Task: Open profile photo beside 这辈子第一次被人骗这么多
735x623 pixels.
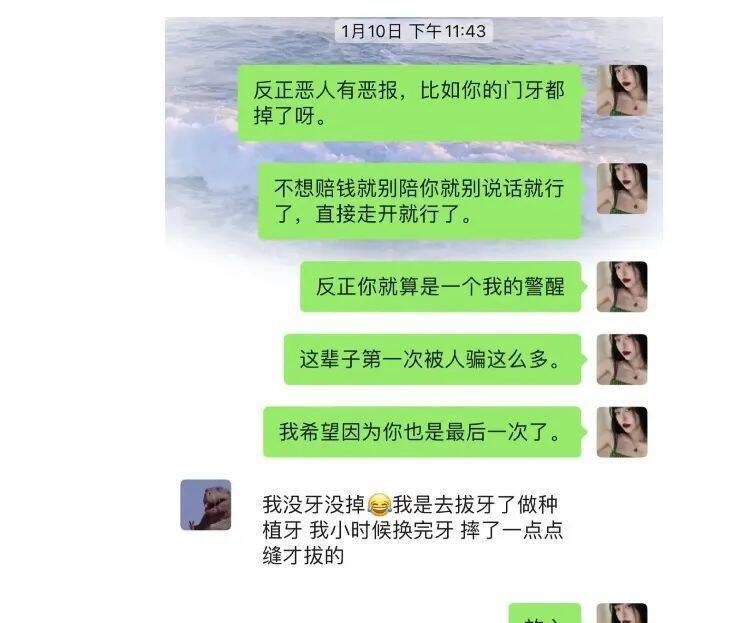Action: [621, 359]
